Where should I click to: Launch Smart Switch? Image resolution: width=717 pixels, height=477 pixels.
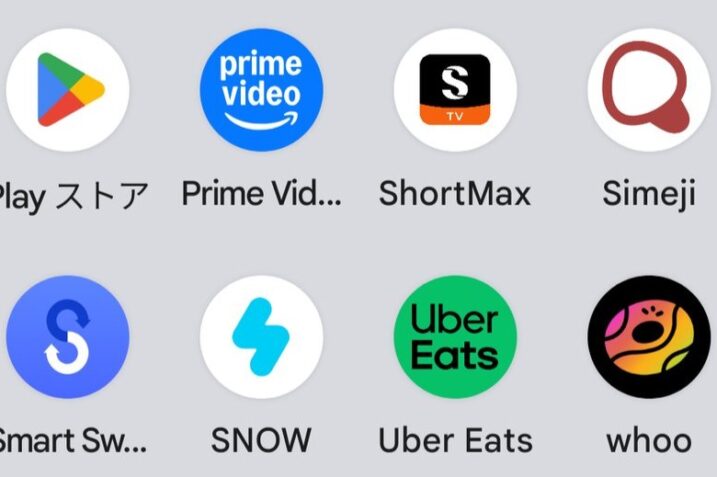[x=68, y=338]
